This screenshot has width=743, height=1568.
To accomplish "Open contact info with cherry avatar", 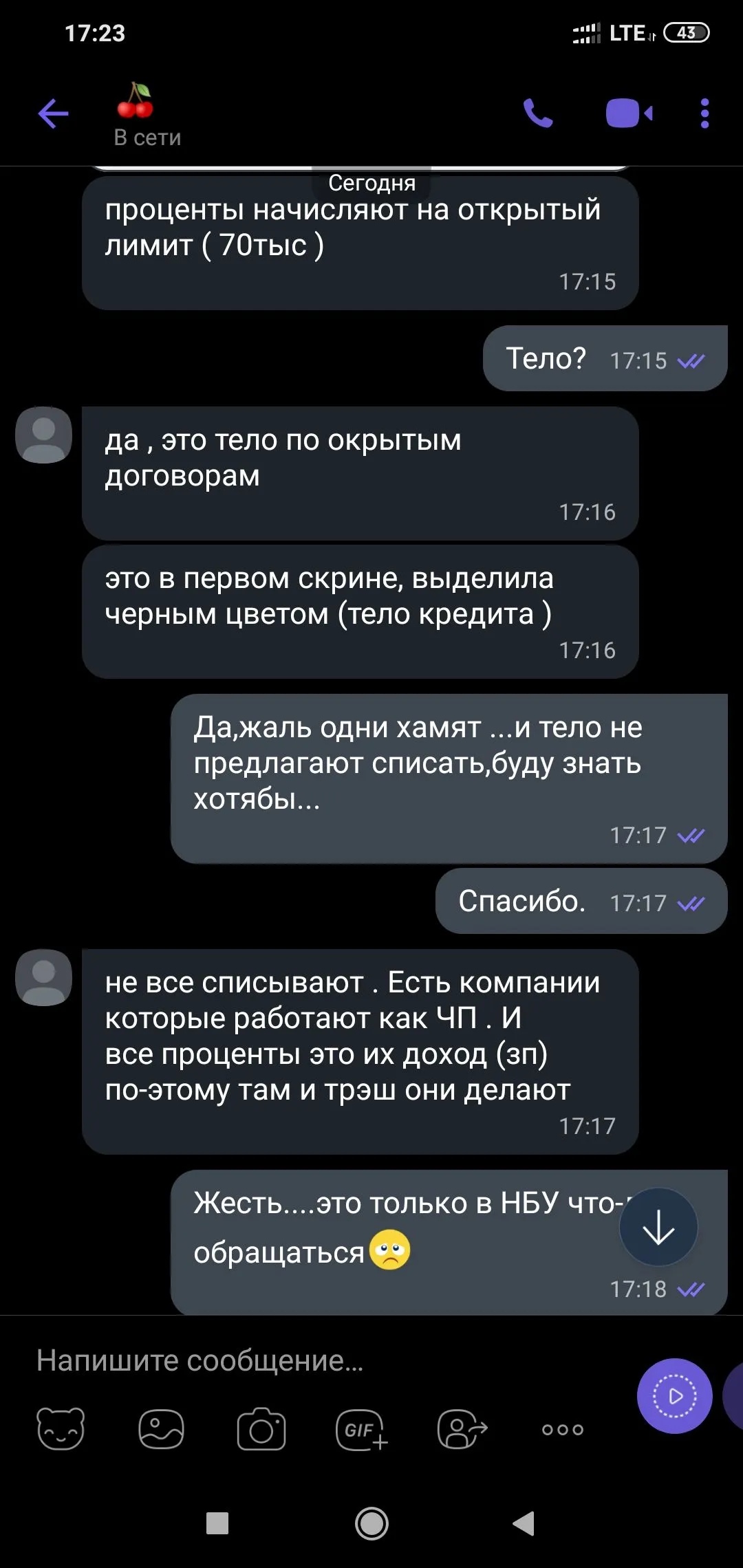I will pos(136,101).
